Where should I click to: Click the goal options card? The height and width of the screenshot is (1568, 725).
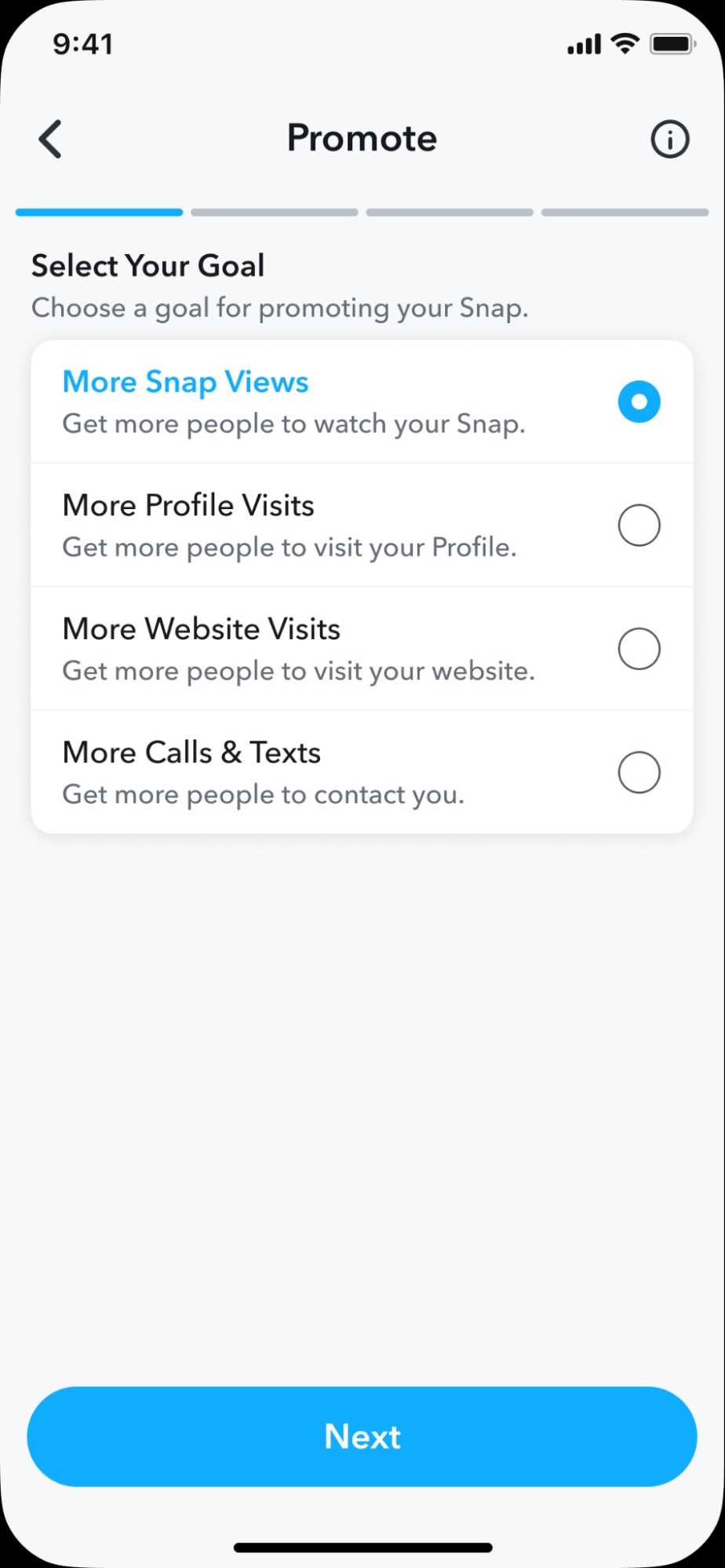tap(362, 584)
